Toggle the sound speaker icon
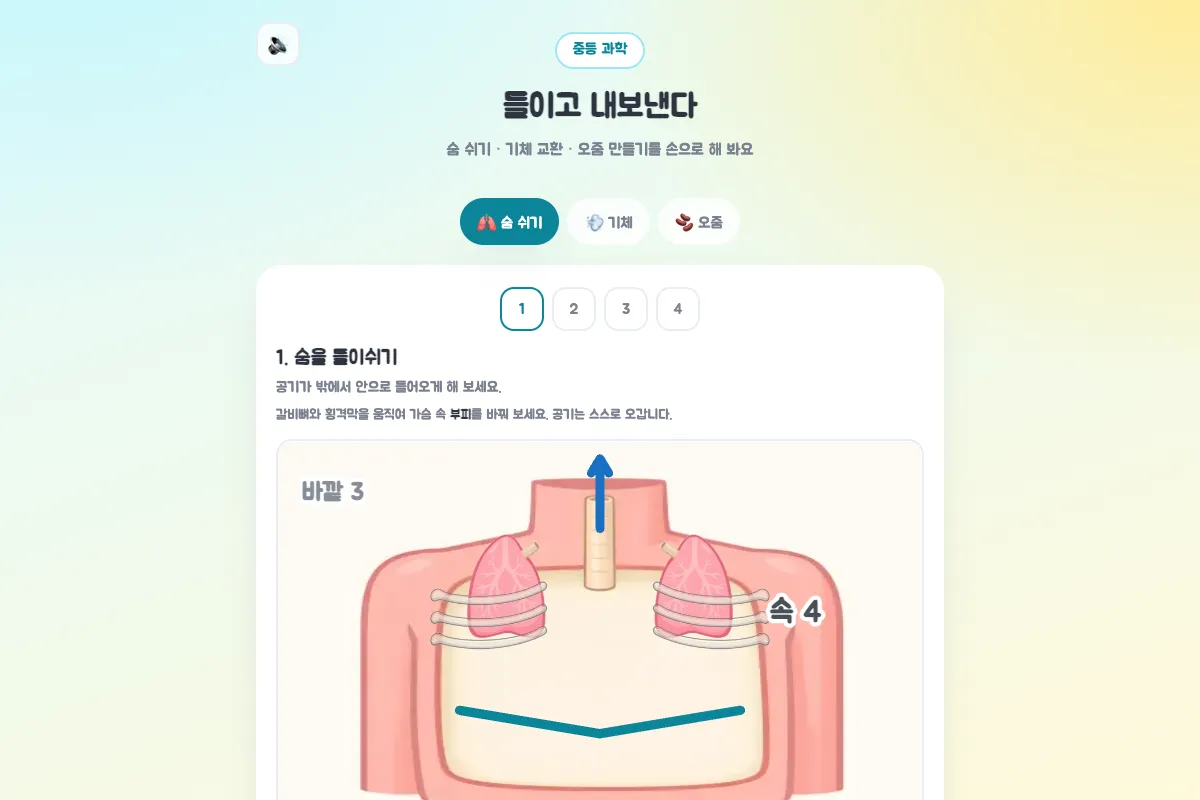 pos(278,44)
